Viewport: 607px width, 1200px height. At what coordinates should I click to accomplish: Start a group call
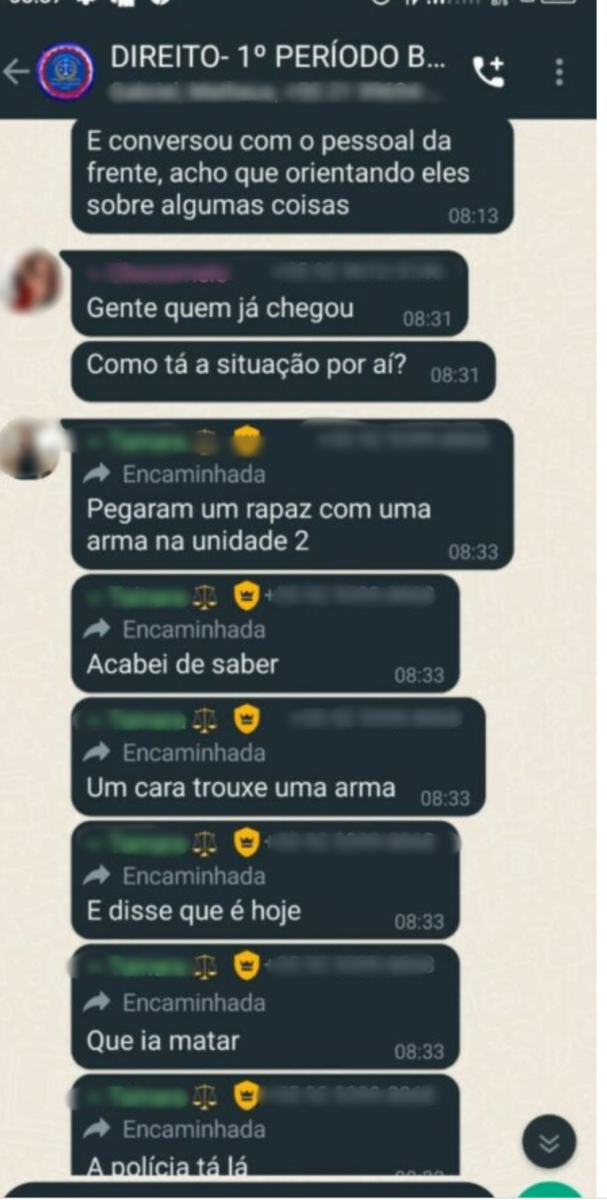point(489,72)
